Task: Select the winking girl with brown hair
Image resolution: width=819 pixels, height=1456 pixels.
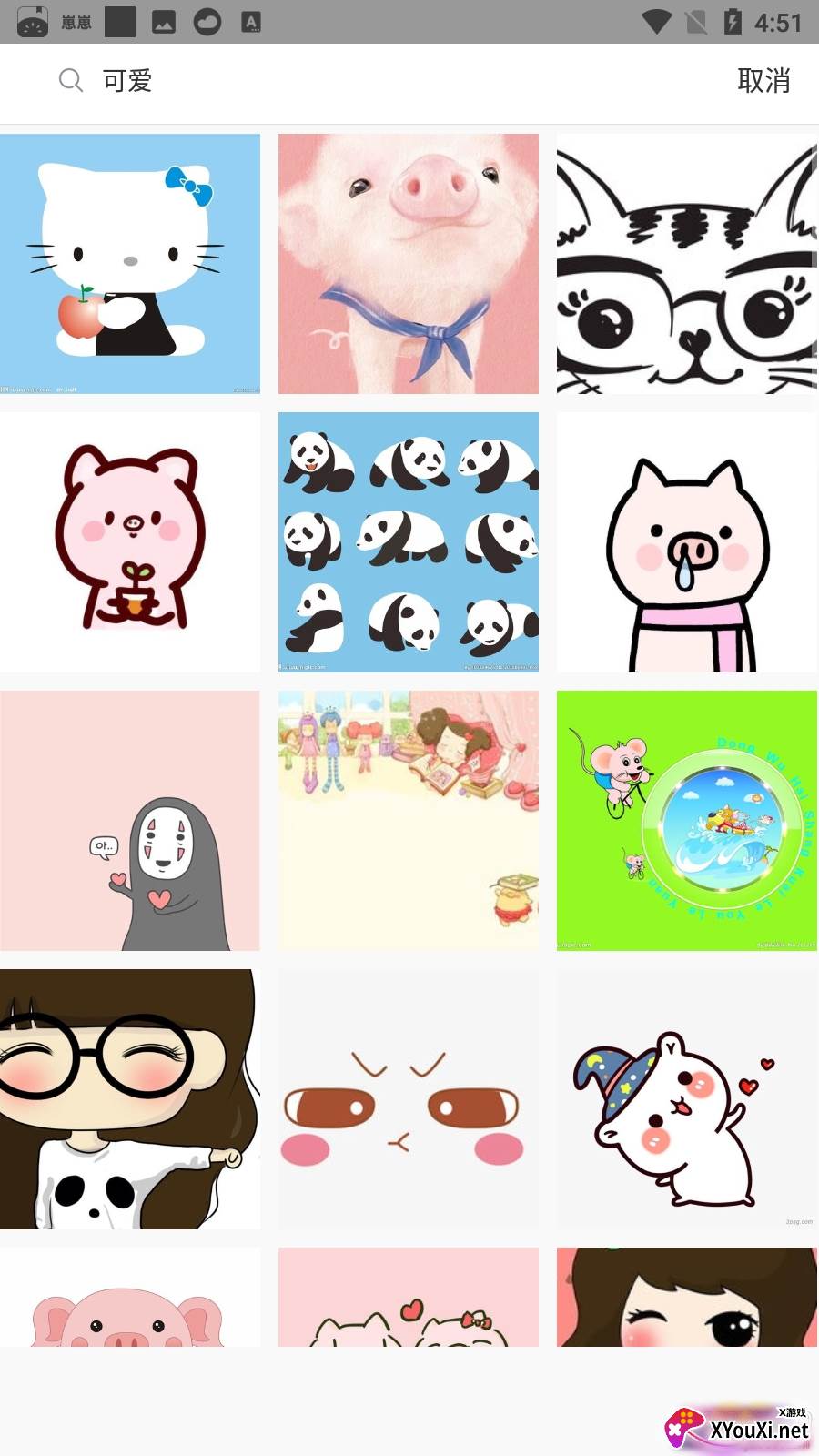Action: click(x=687, y=1298)
